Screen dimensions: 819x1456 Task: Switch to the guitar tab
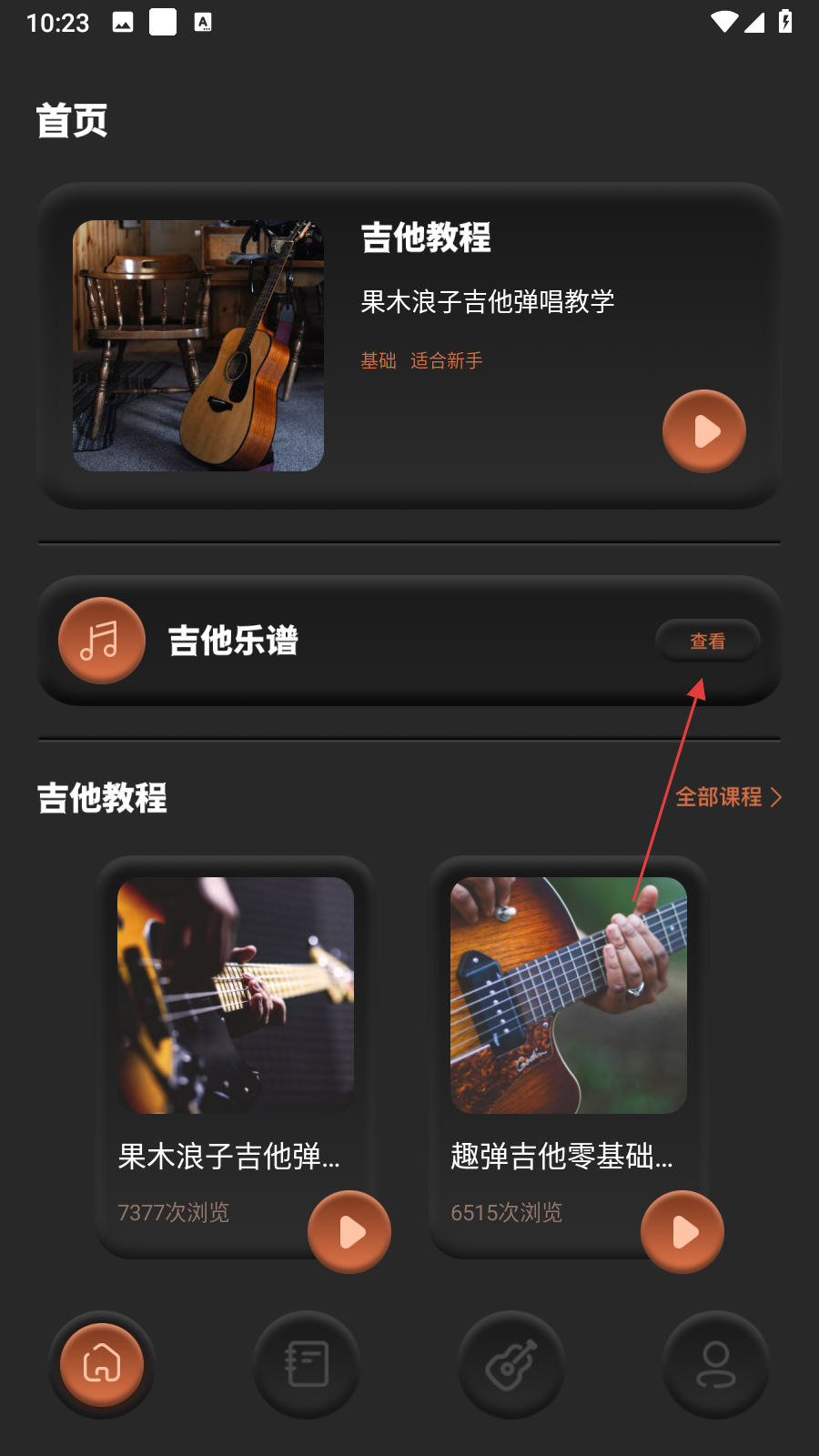point(511,1364)
